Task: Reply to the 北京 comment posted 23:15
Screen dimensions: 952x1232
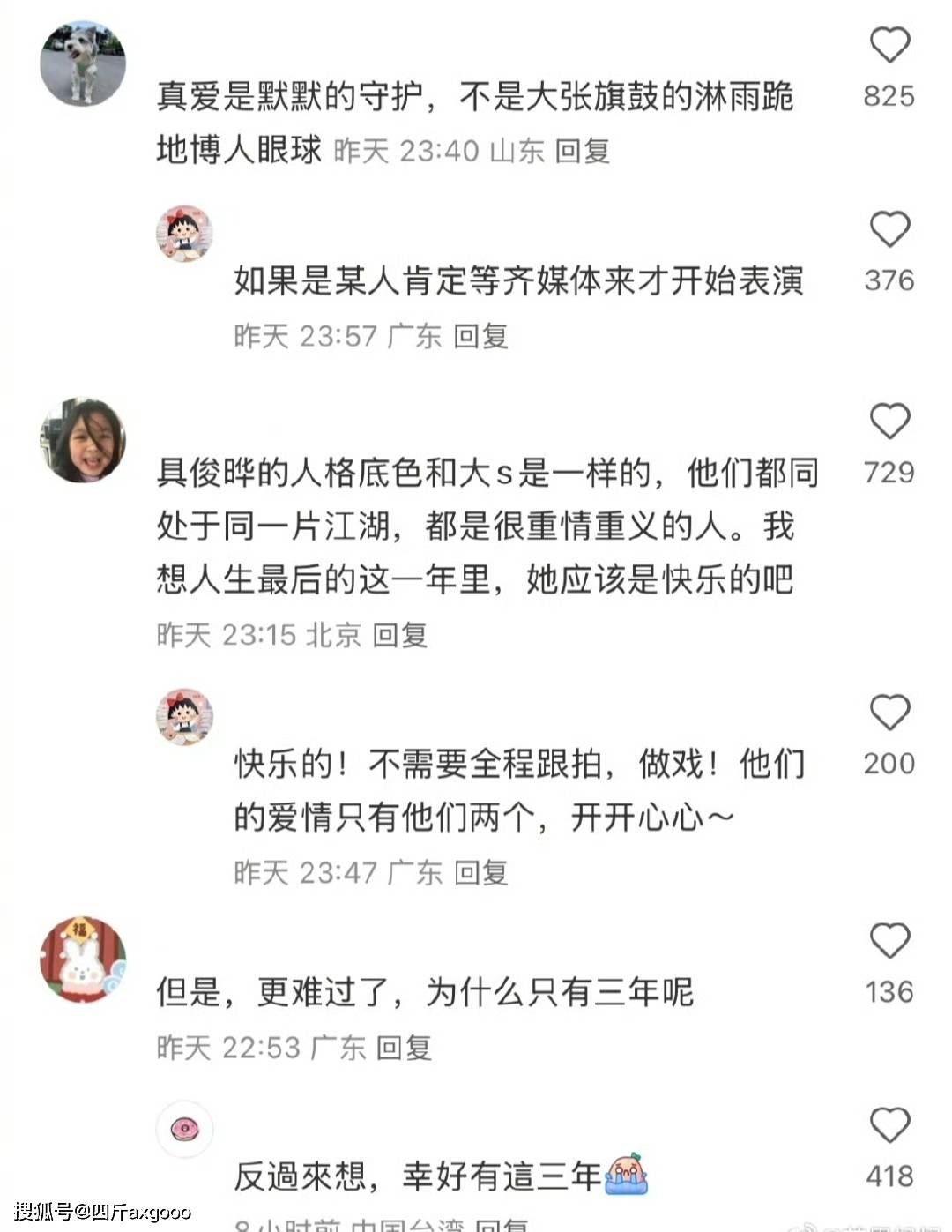Action: pos(399,635)
